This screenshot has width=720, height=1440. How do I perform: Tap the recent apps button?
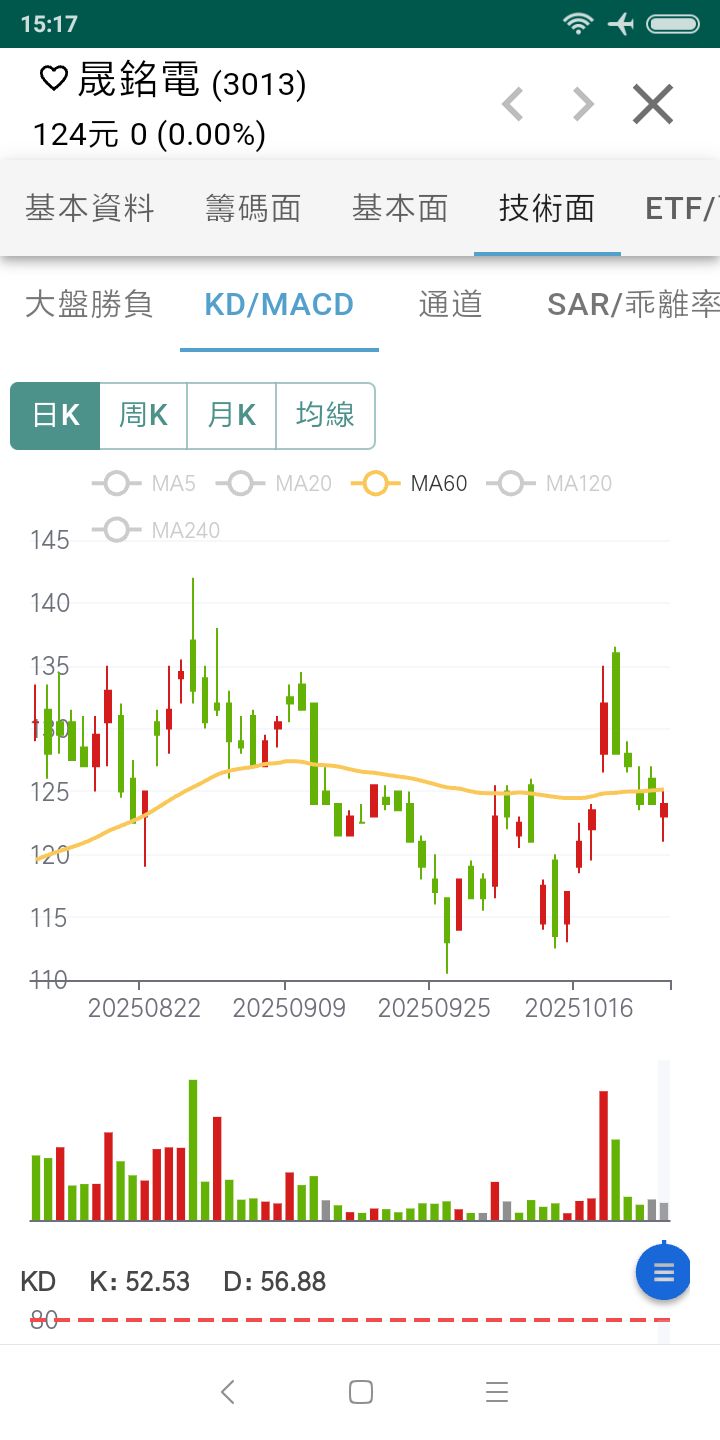tap(496, 1391)
